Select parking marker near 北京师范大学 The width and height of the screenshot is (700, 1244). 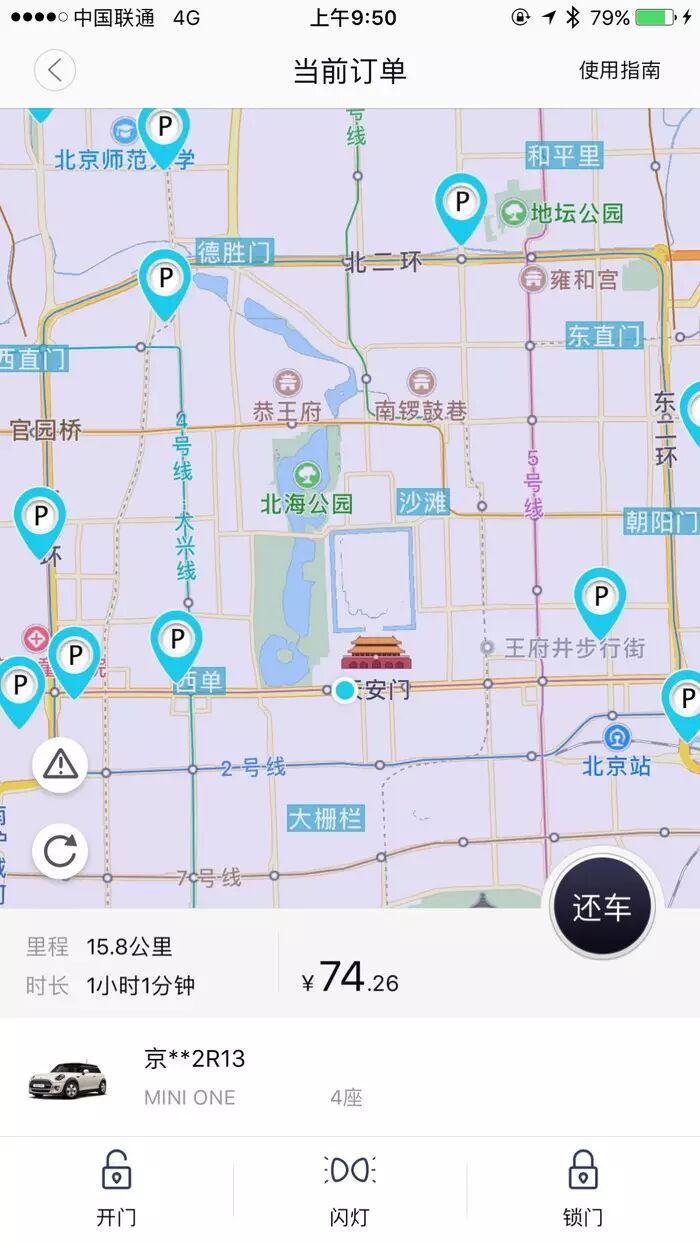(165, 130)
